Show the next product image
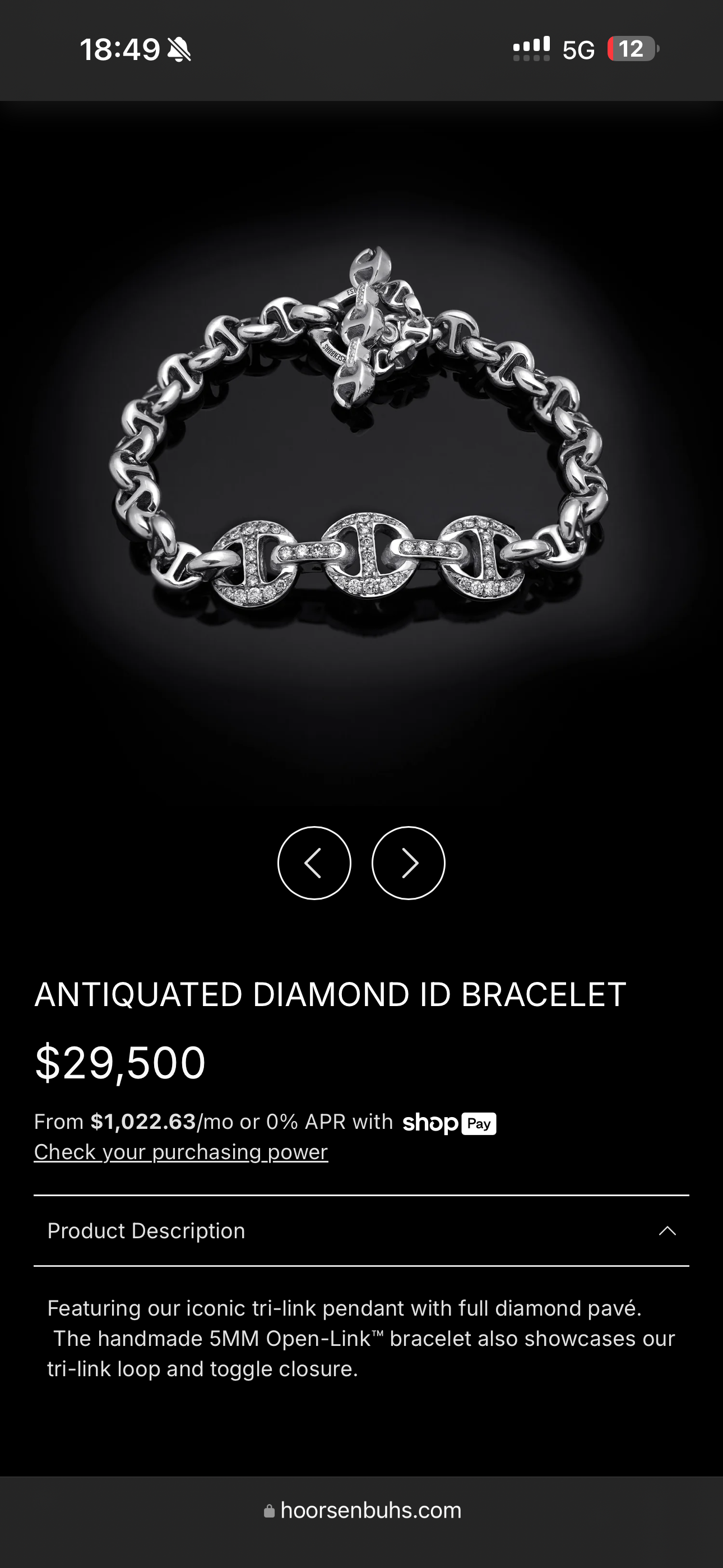Viewport: 723px width, 1568px height. (x=409, y=863)
